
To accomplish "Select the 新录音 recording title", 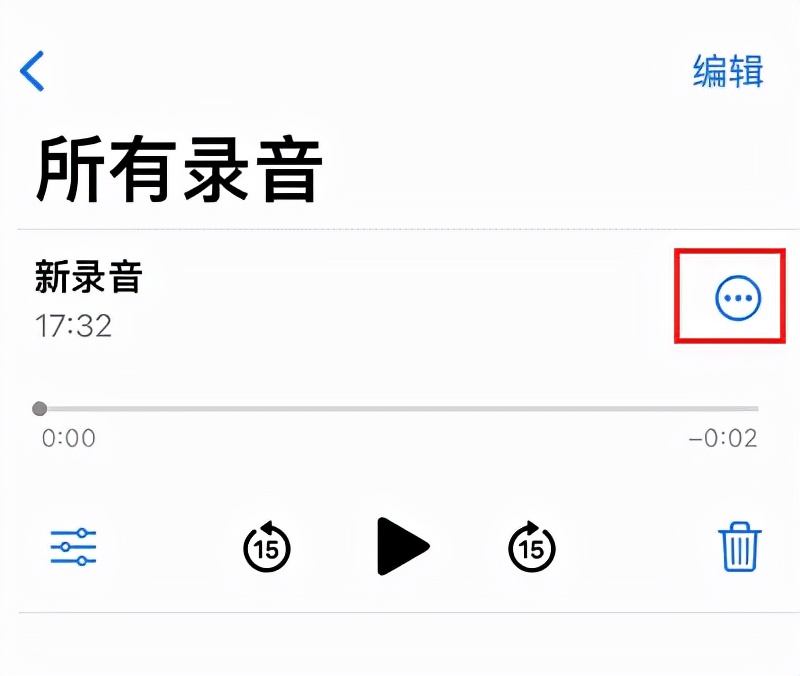I will coord(88,277).
